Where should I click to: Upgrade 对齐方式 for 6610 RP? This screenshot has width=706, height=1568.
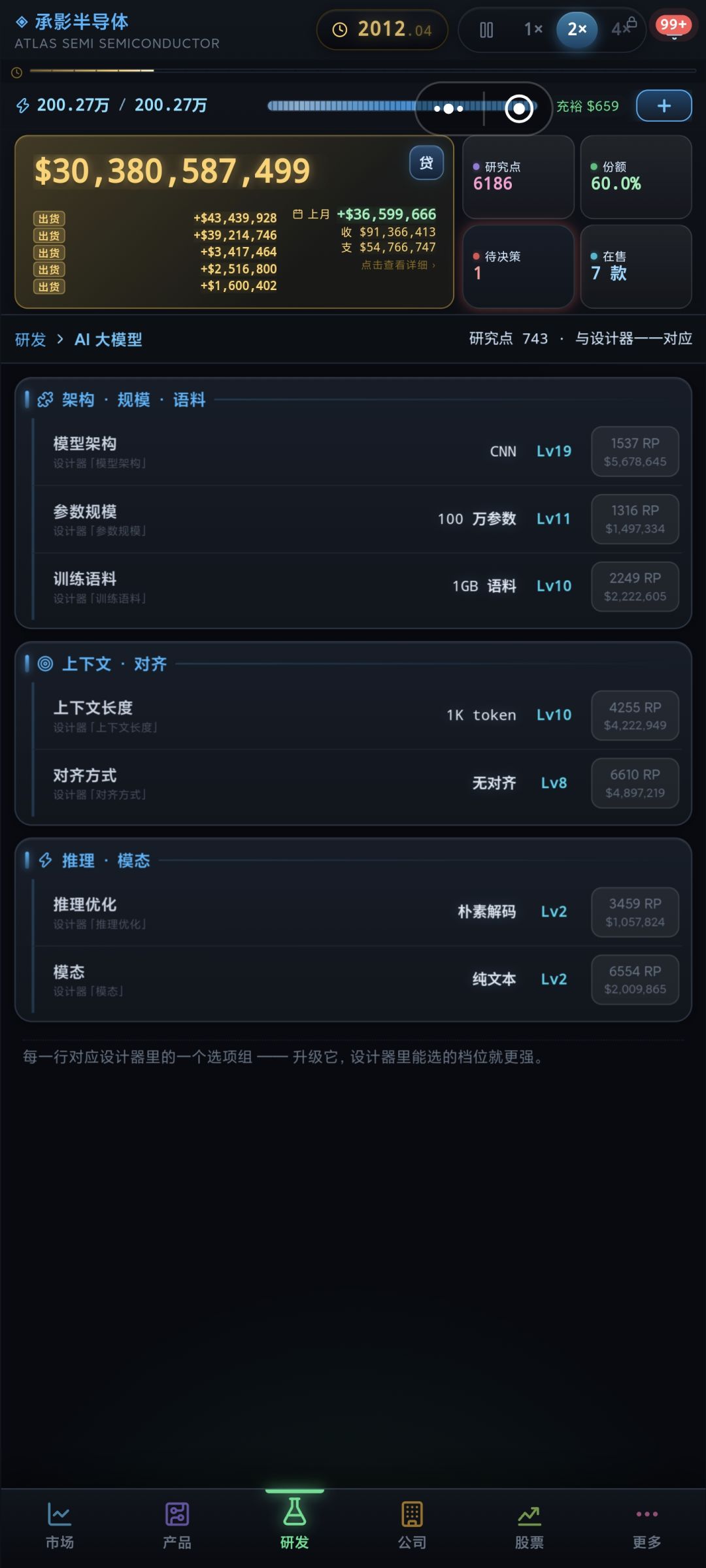635,783
